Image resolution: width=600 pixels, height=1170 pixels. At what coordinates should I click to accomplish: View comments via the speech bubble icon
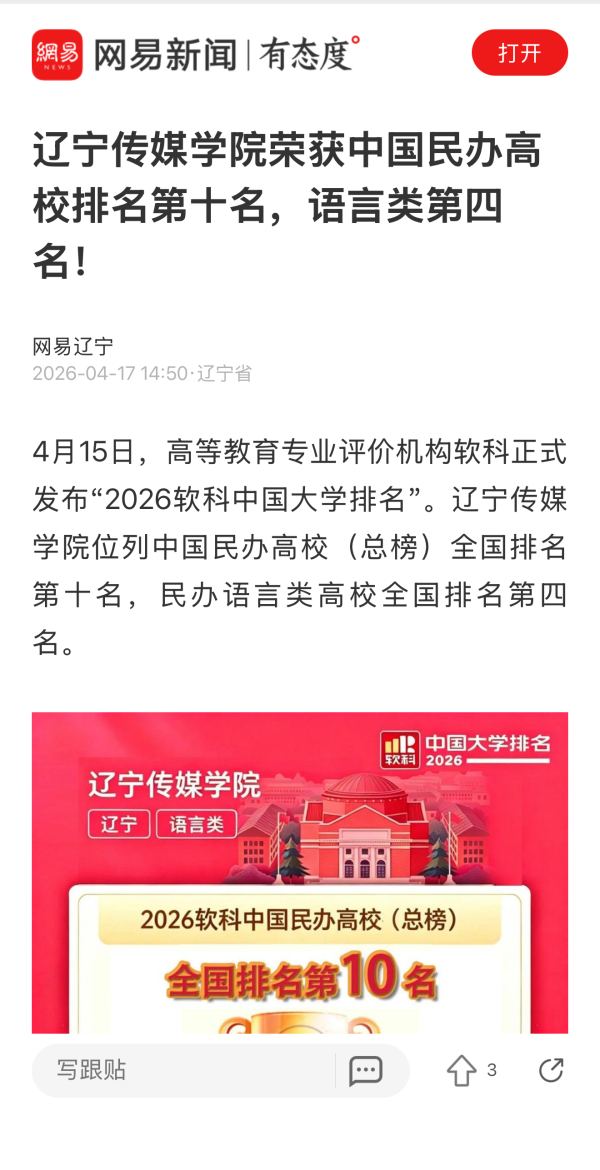(x=366, y=1070)
